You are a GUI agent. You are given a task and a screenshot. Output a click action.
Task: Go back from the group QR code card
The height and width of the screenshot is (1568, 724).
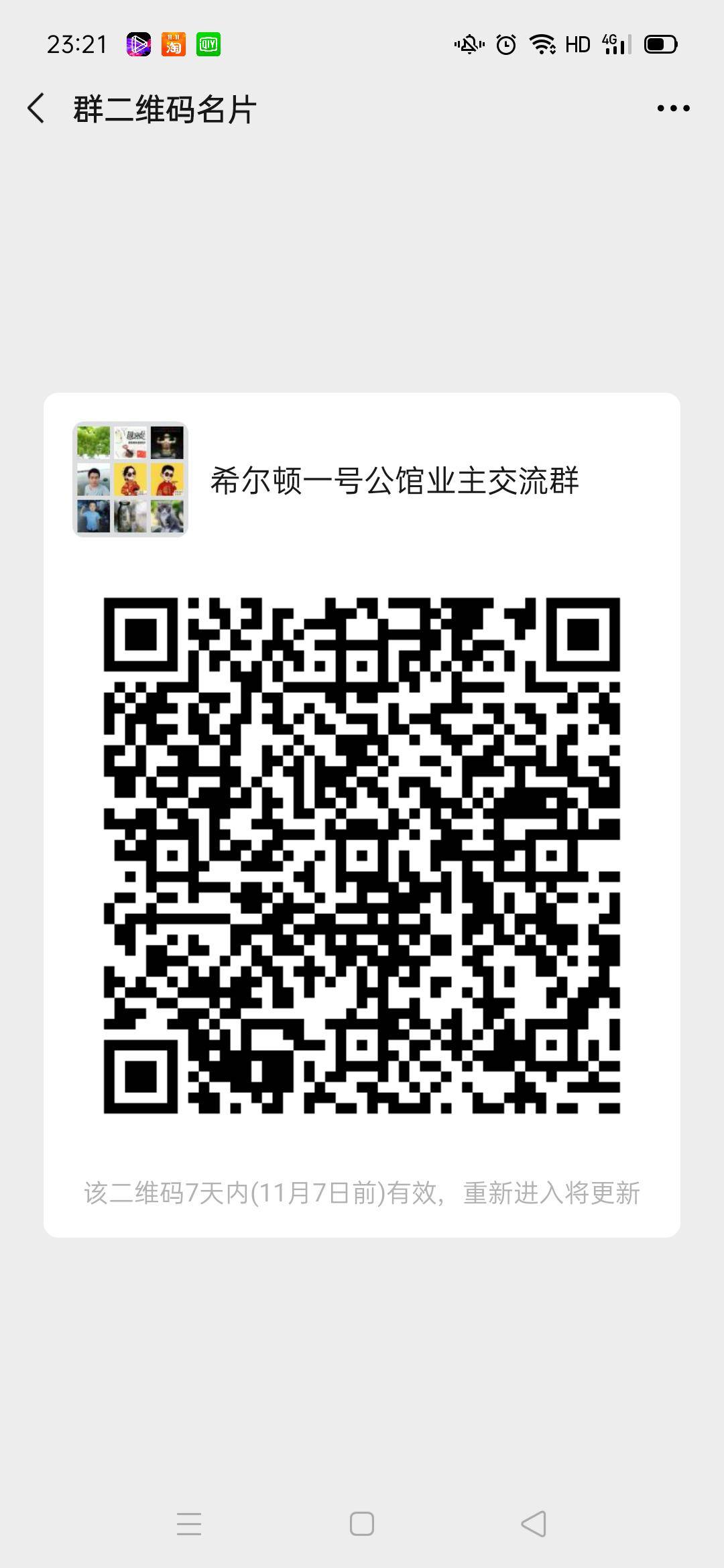36,109
